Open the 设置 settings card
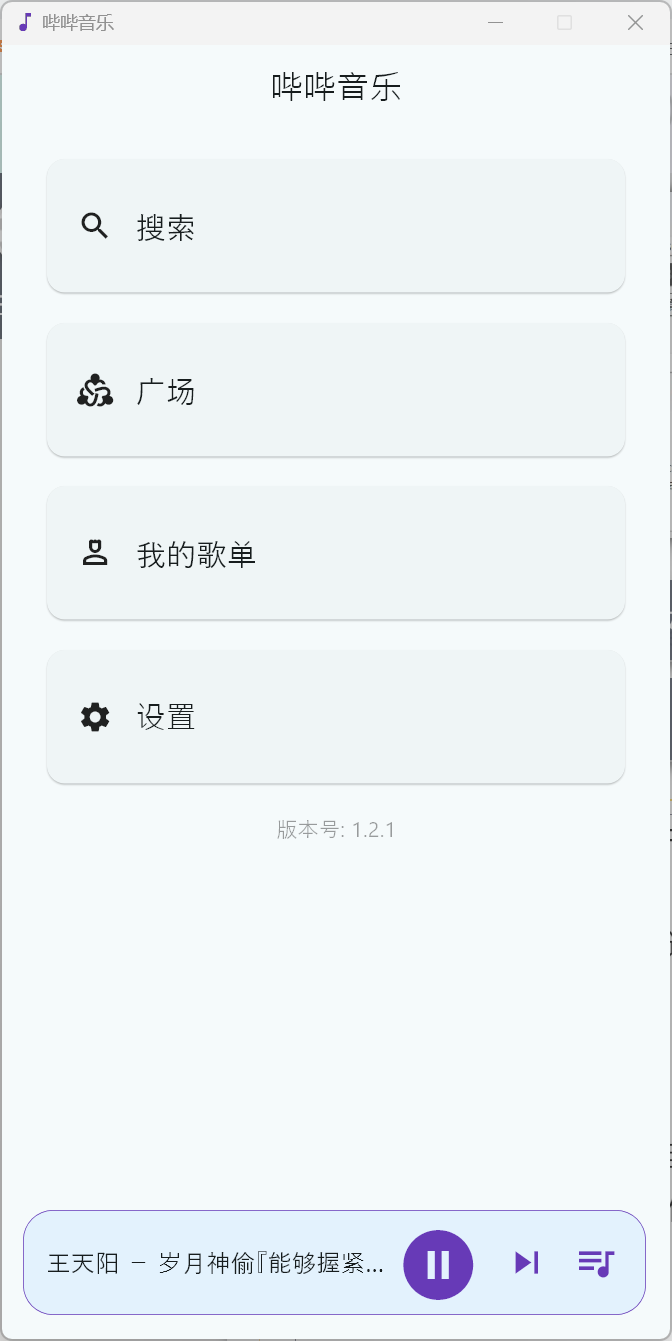Image resolution: width=672 pixels, height=1341 pixels. click(335, 716)
